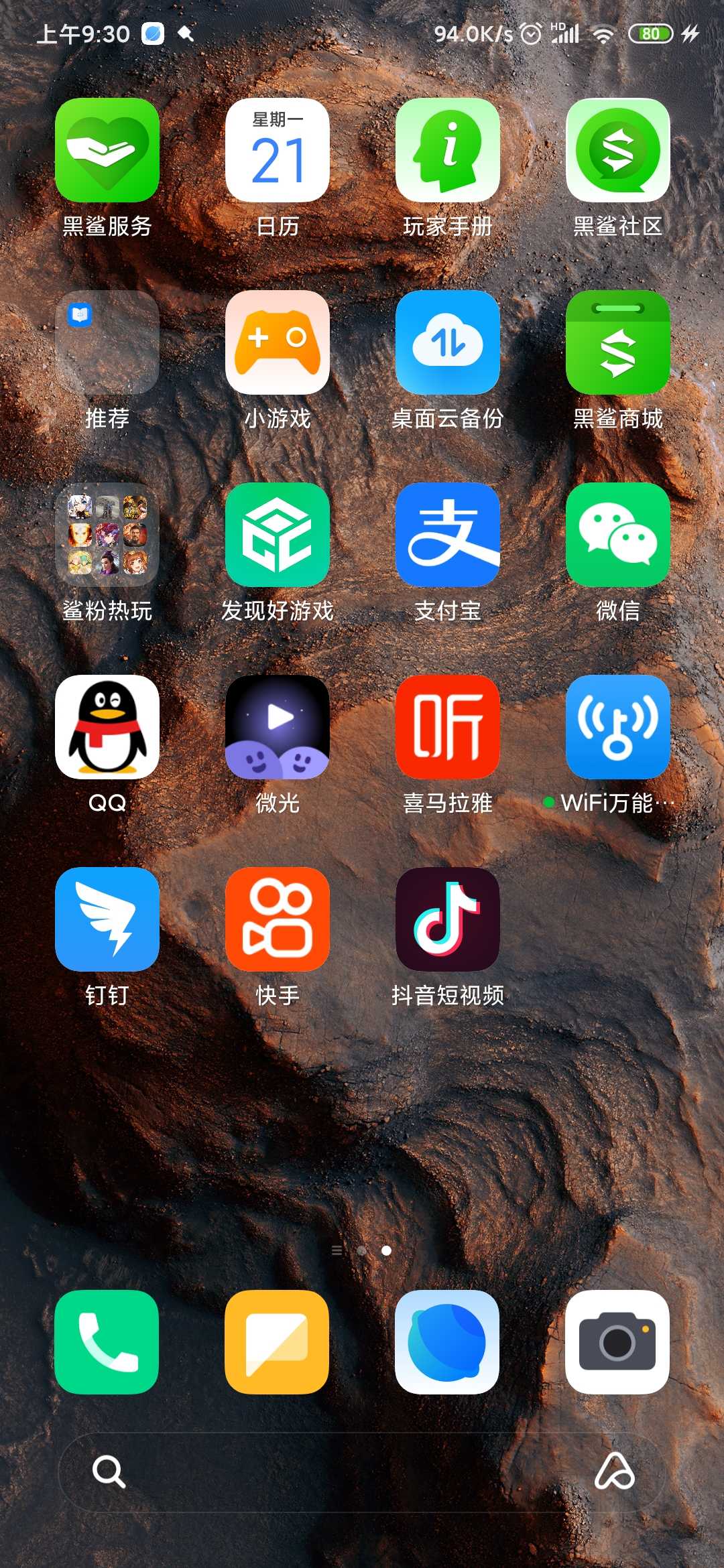Screen dimensions: 724x1568
Task: Open the phone dialer in dock
Action: pos(107,1342)
